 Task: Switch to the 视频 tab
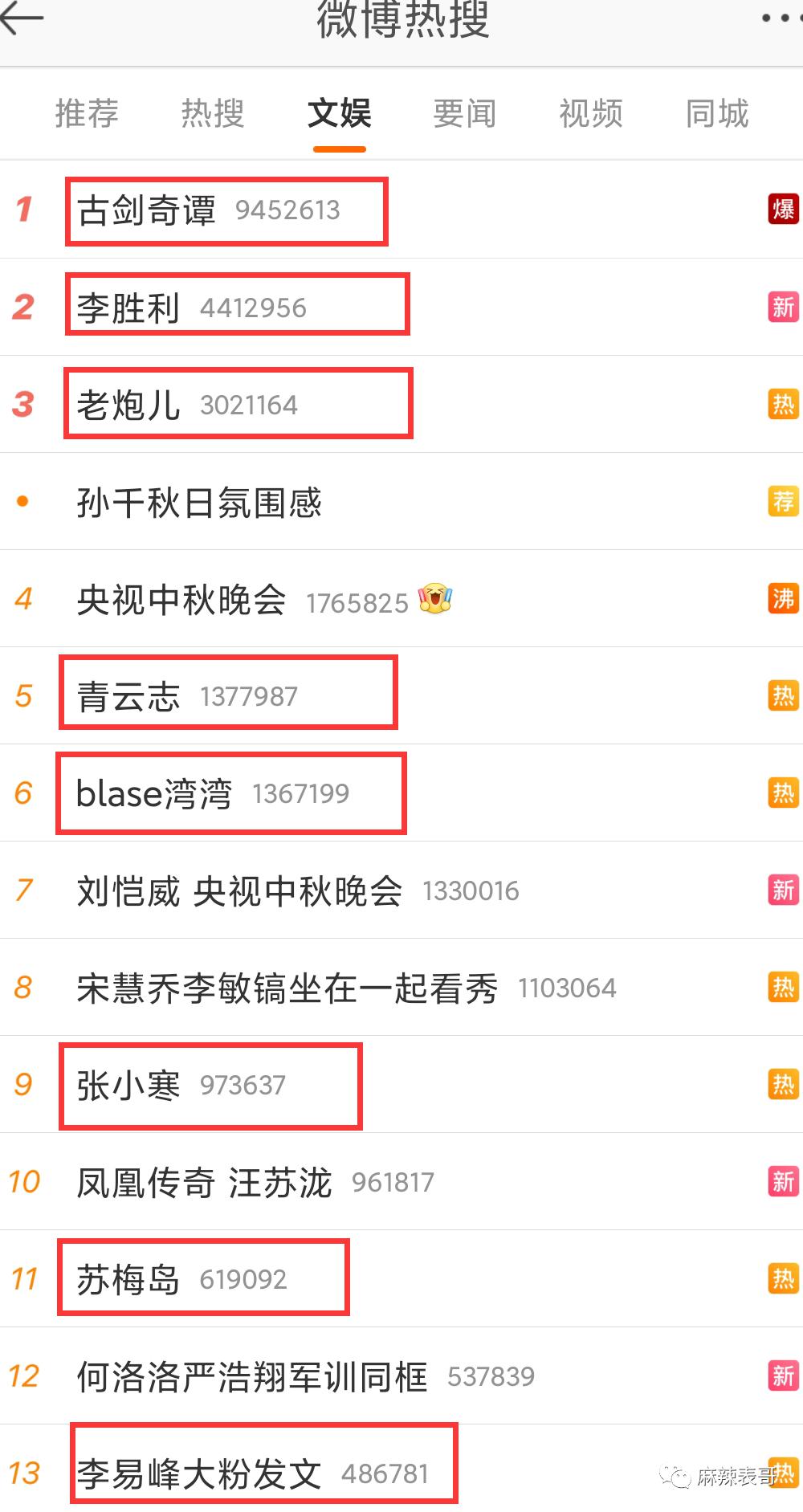(x=591, y=113)
